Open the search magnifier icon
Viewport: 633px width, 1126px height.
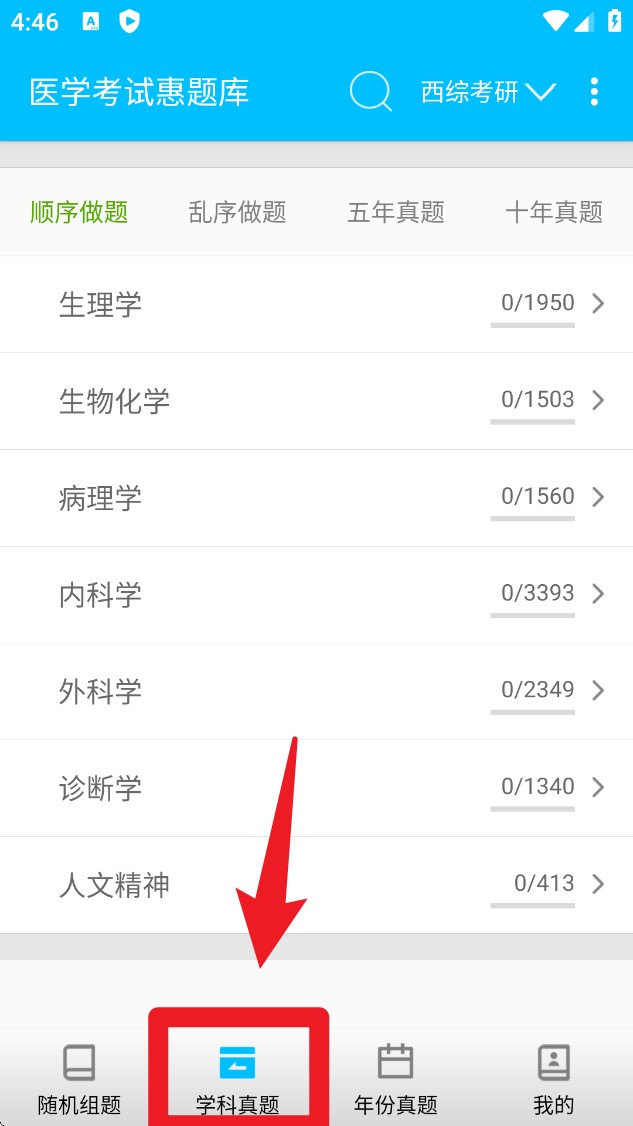(370, 92)
